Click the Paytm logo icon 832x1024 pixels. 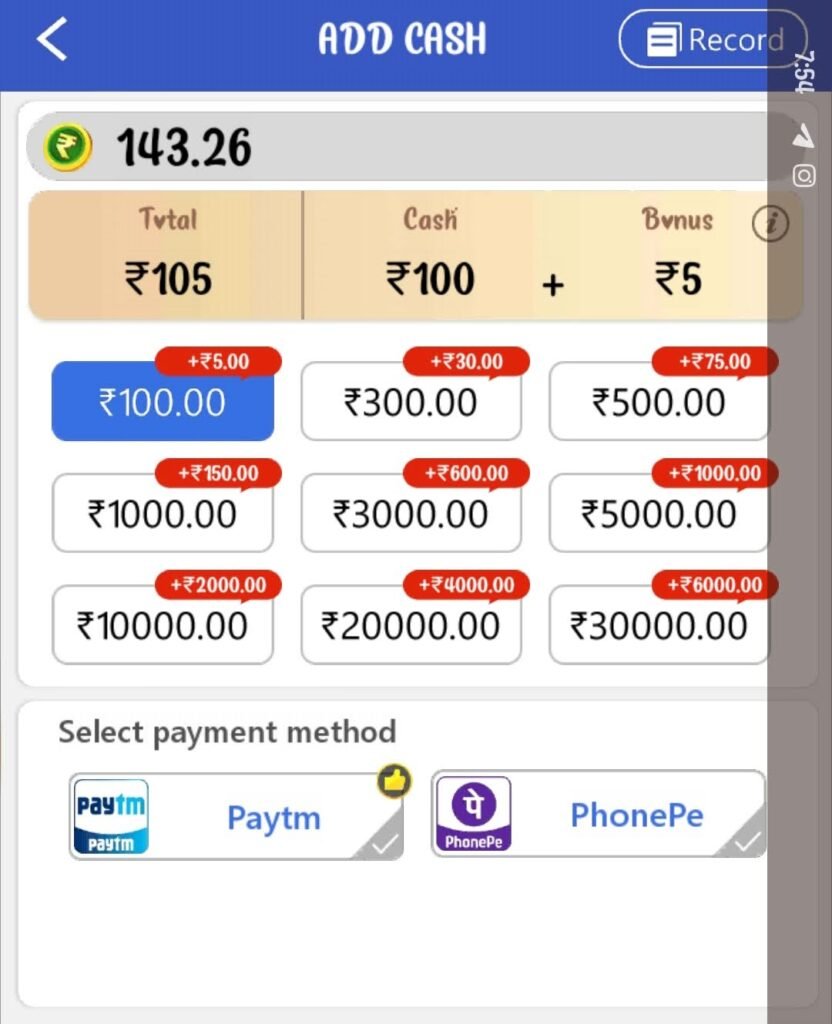point(110,815)
